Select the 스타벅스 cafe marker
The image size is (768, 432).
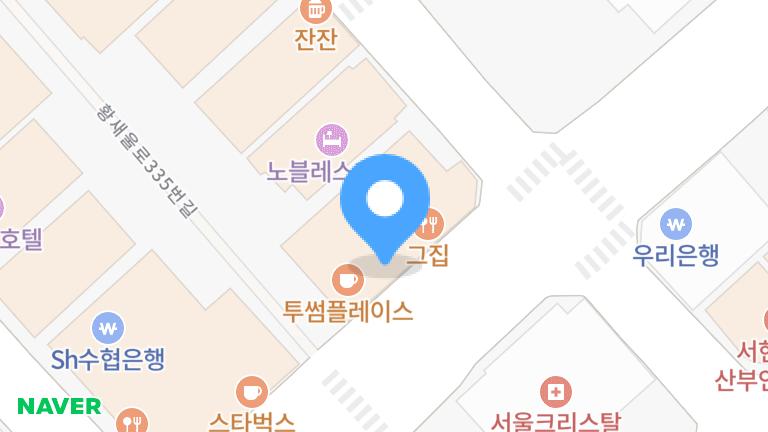(252, 391)
